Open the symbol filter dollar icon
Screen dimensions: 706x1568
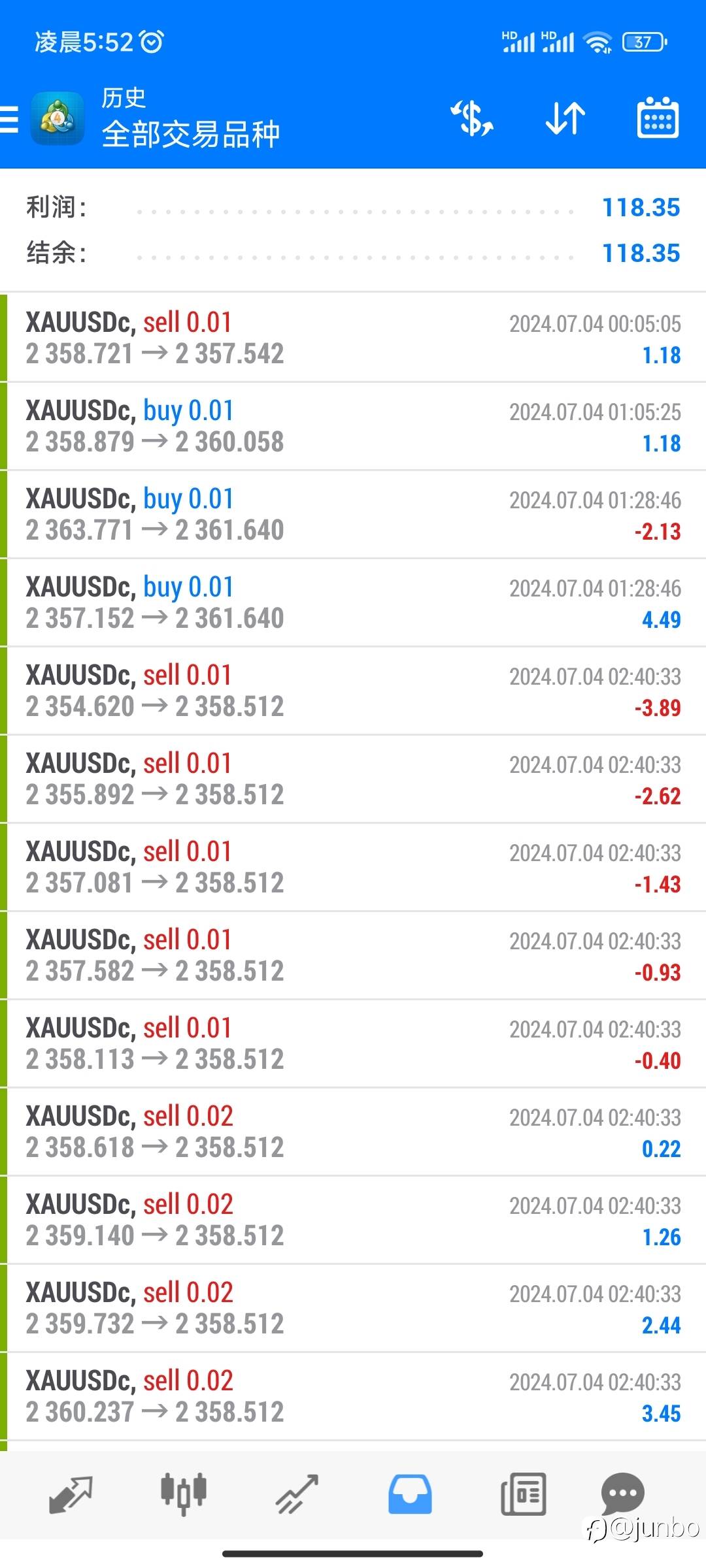click(x=471, y=118)
